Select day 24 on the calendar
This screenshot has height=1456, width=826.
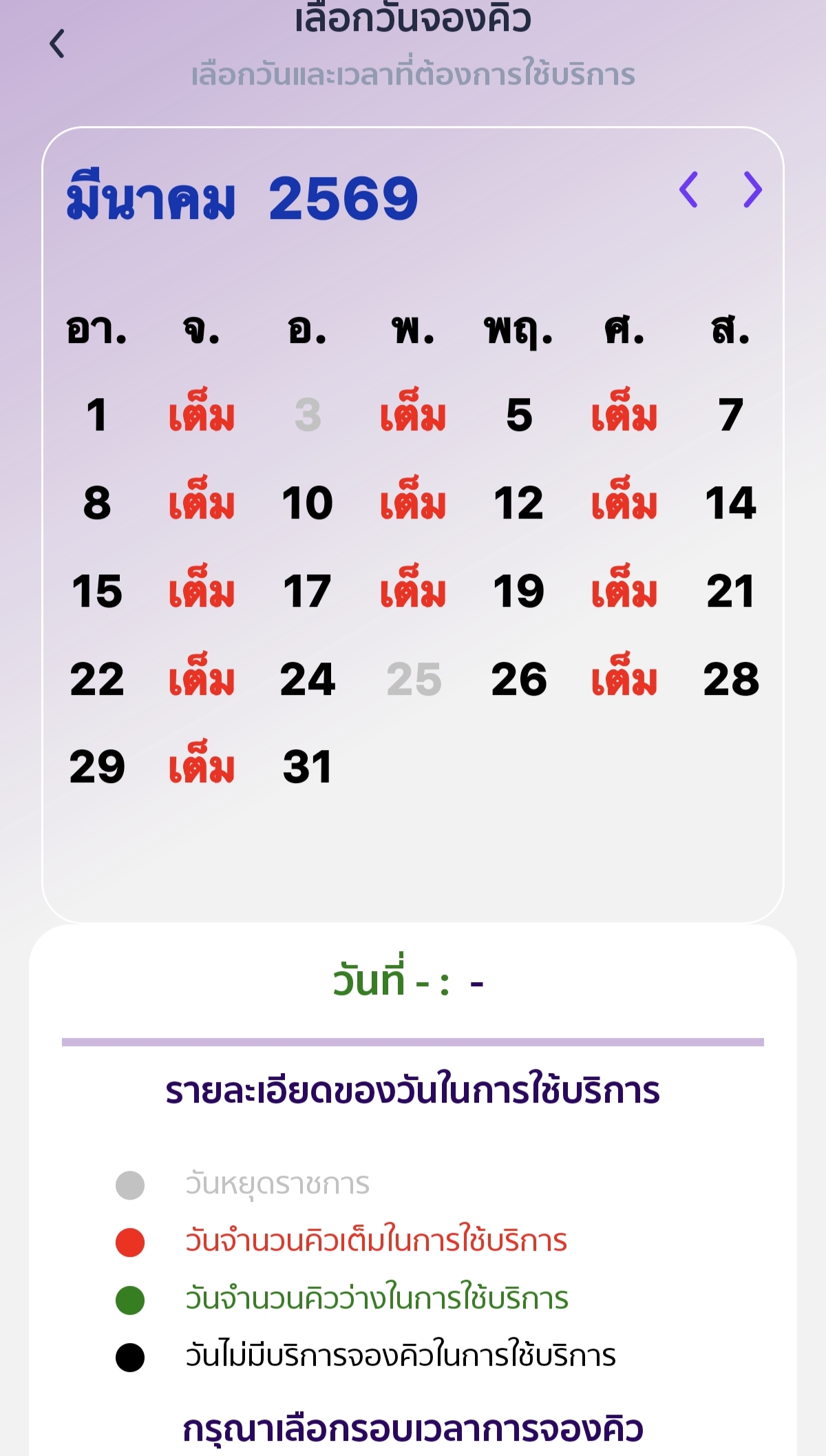coord(308,679)
